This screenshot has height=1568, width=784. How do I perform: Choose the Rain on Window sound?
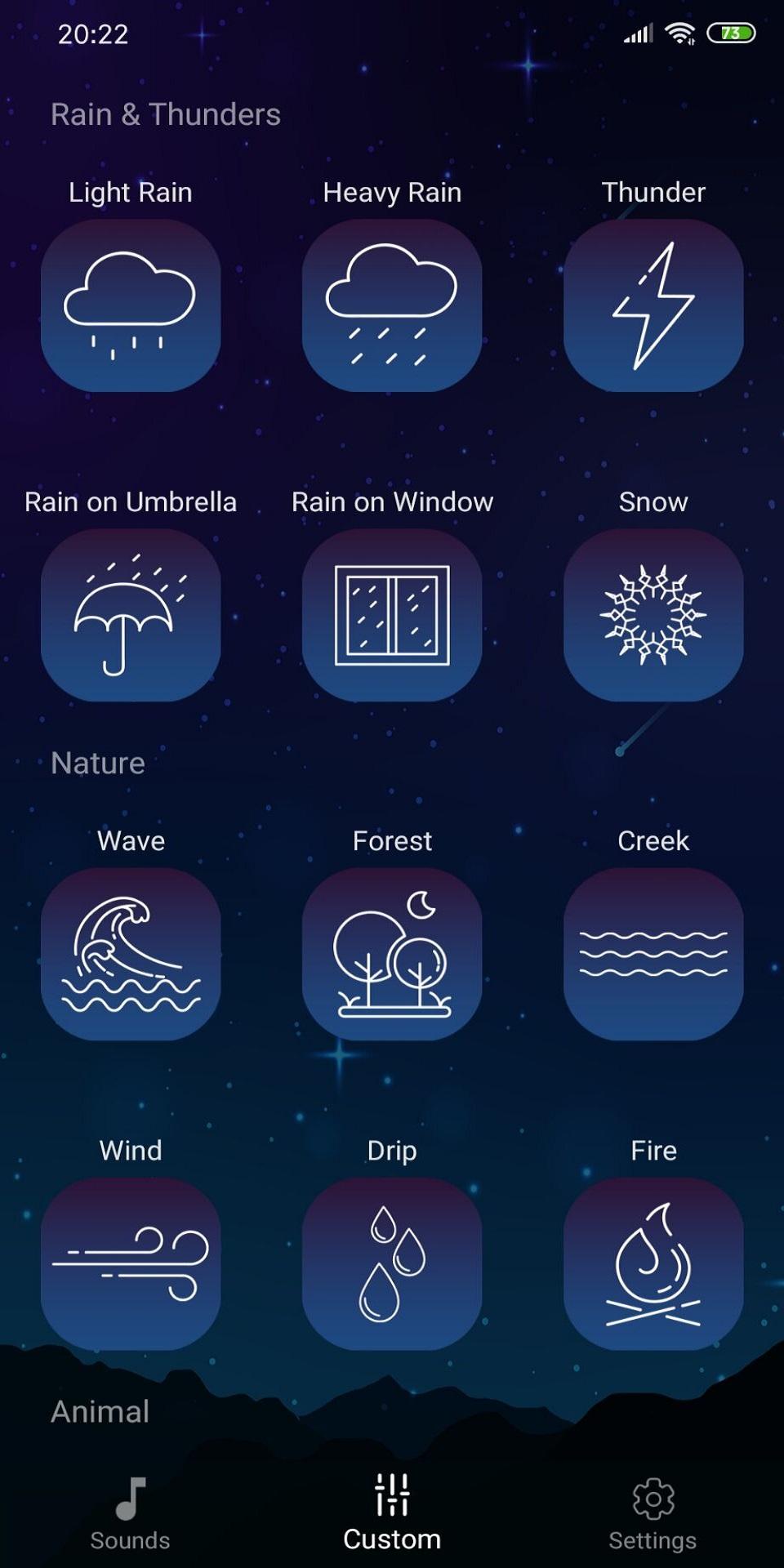[392, 615]
